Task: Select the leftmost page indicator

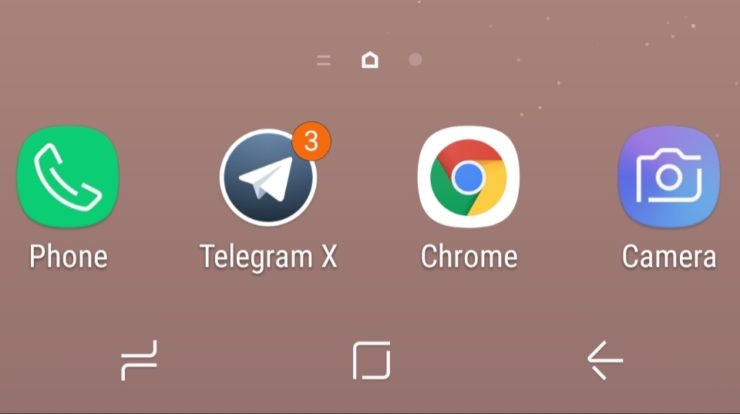Action: [323, 60]
